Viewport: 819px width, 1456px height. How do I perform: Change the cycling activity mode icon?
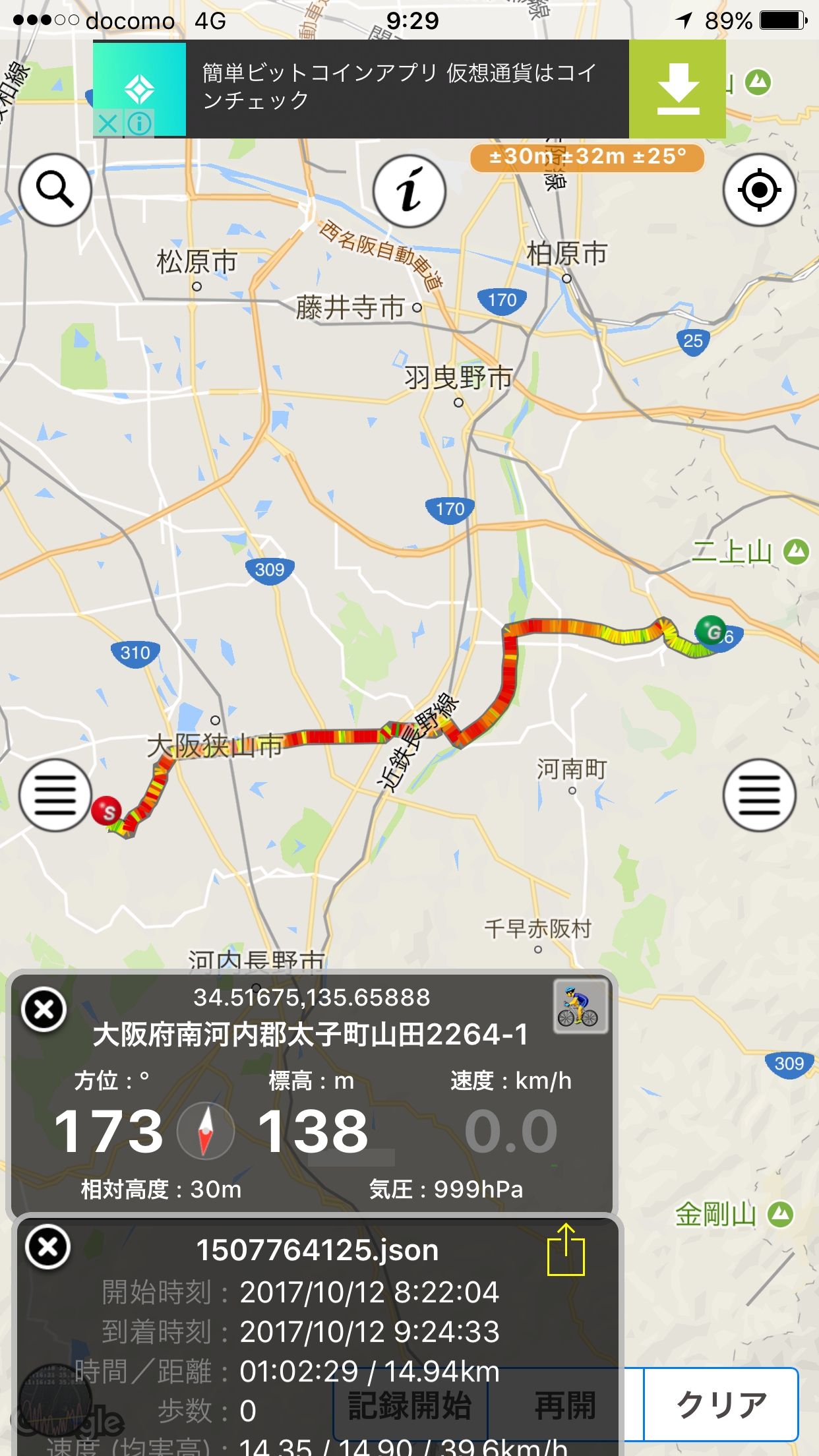click(580, 1007)
